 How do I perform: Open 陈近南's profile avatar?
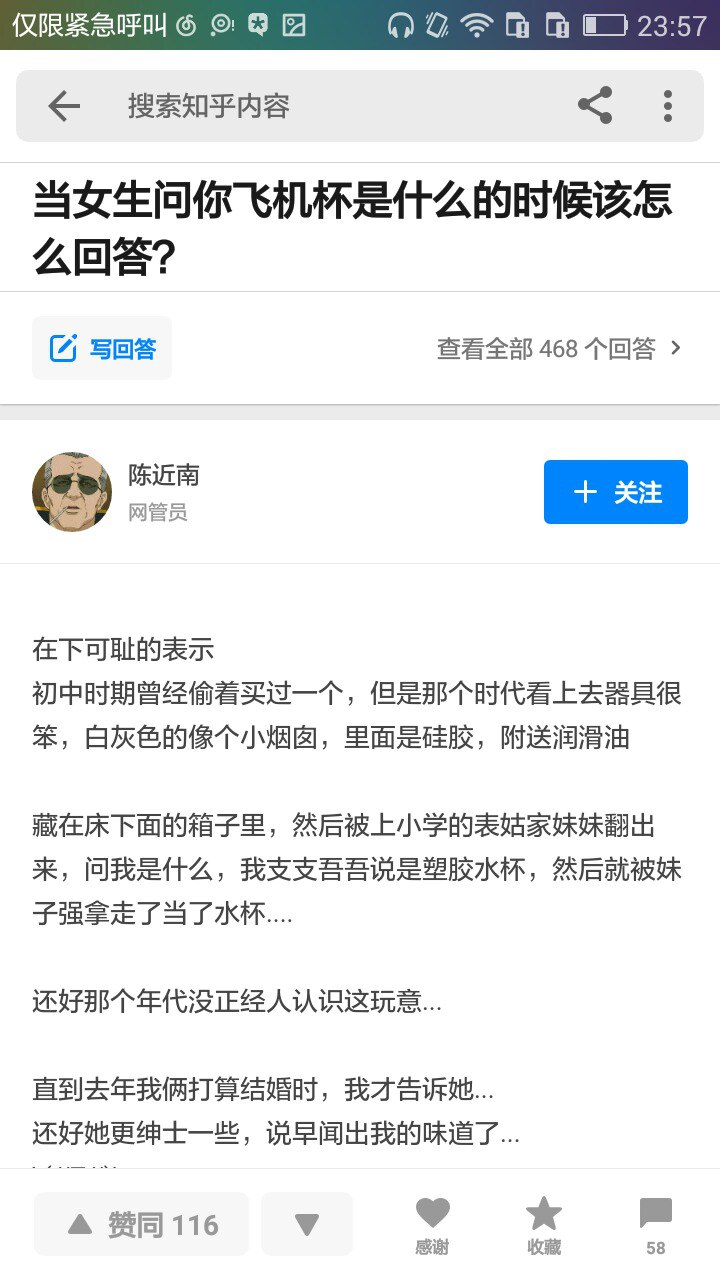72,492
